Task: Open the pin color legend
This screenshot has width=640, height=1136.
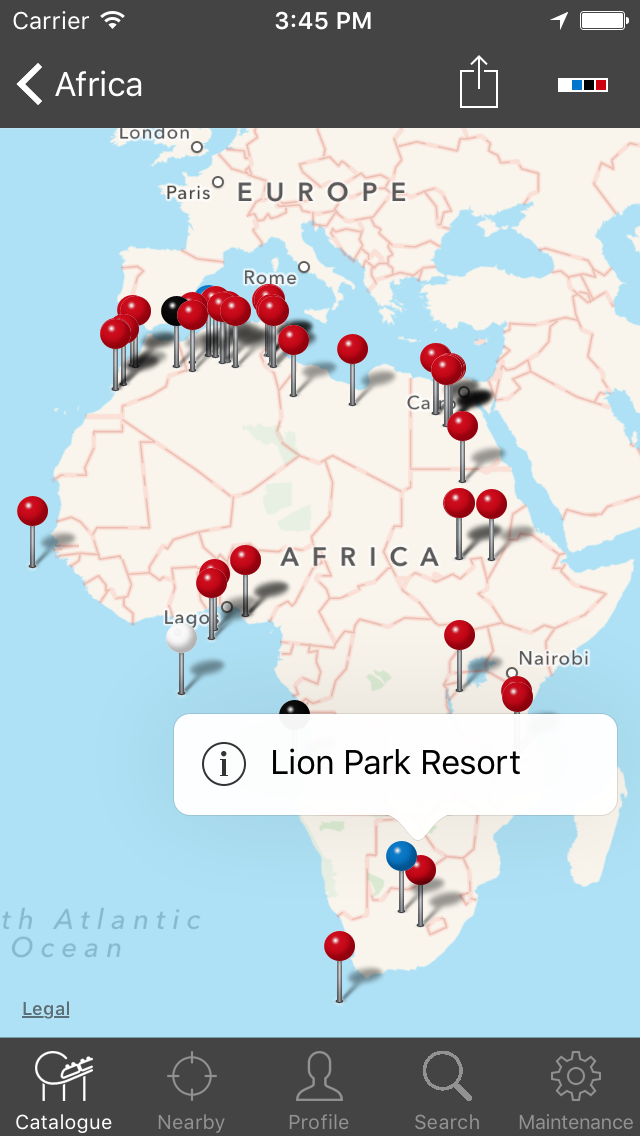Action: click(583, 85)
